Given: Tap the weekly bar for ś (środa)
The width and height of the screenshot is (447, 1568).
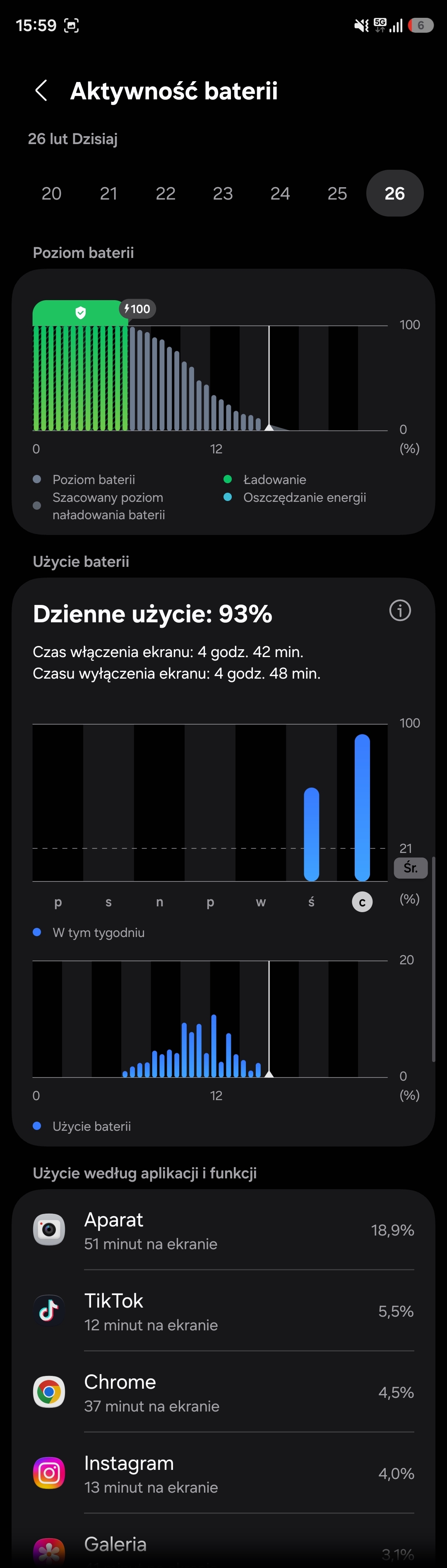Looking at the screenshot, I should (311, 834).
